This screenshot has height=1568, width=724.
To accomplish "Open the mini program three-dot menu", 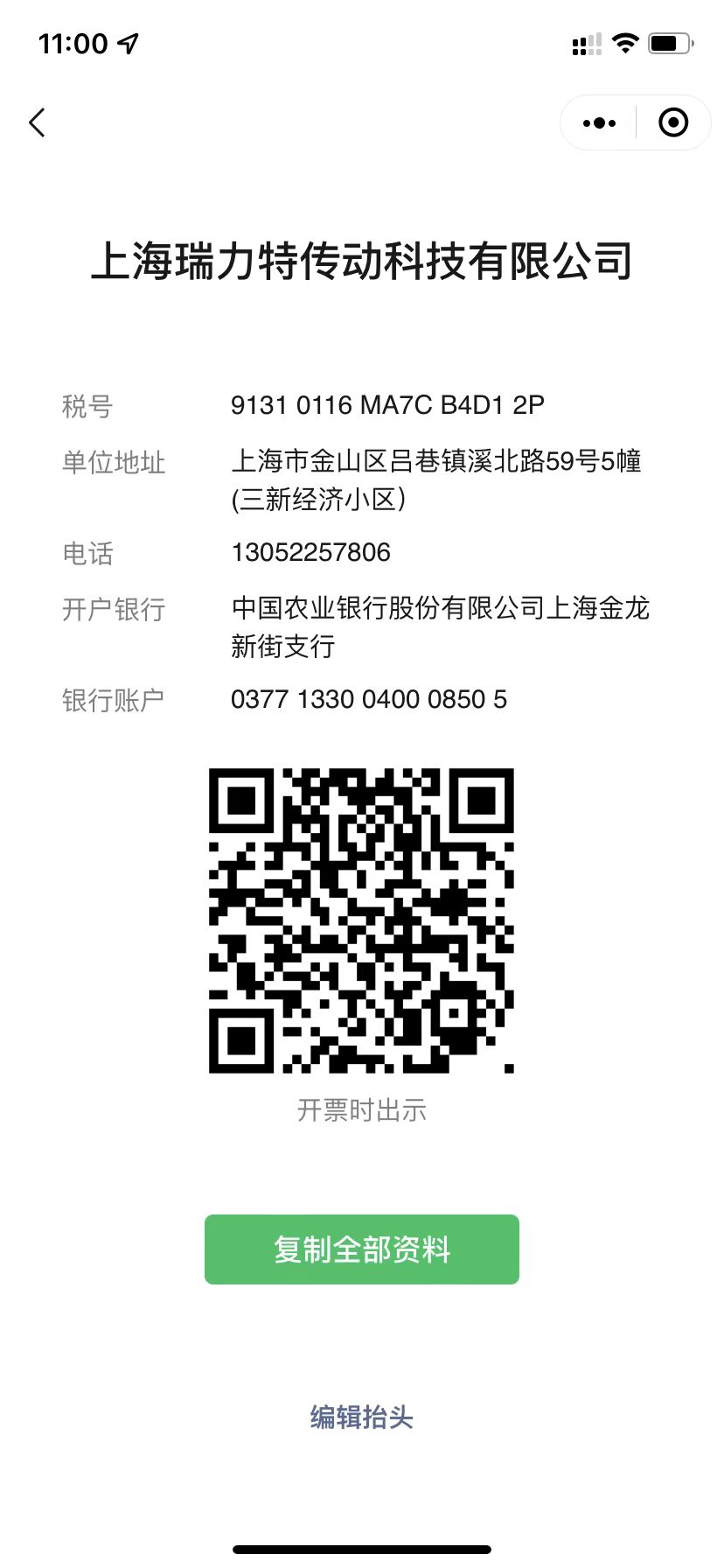I will point(599,122).
